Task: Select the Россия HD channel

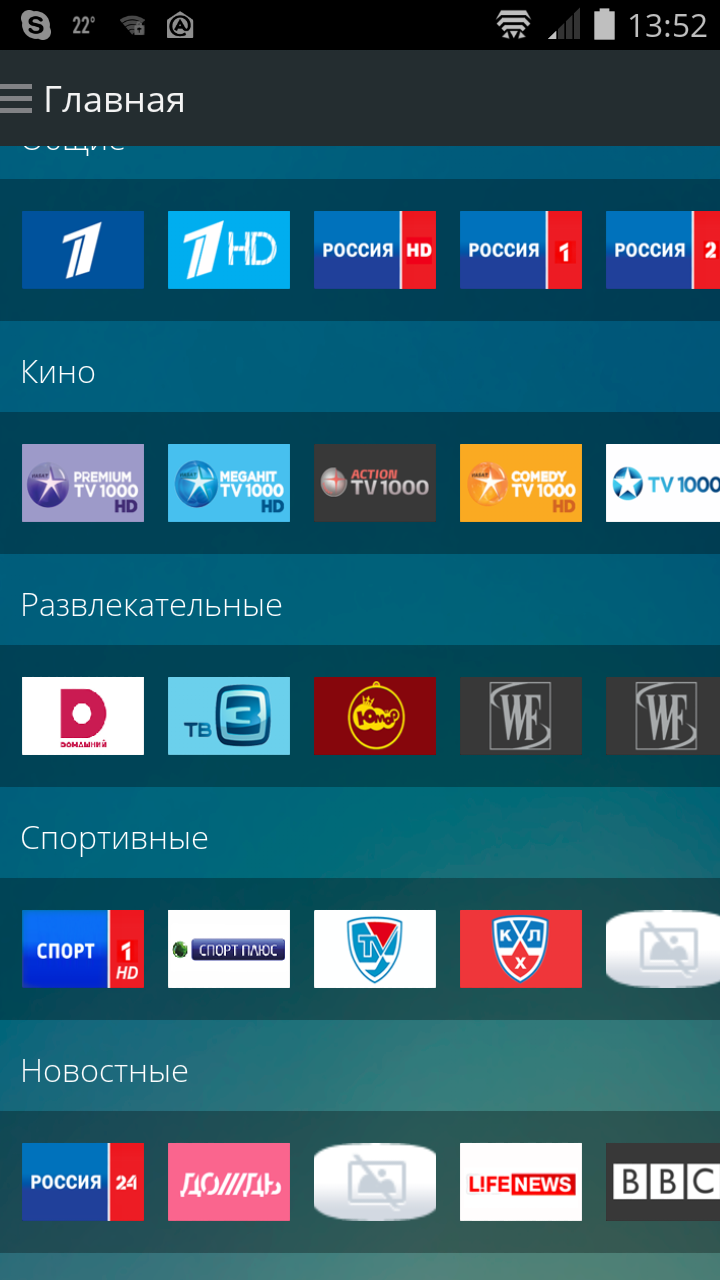Action: tap(375, 250)
